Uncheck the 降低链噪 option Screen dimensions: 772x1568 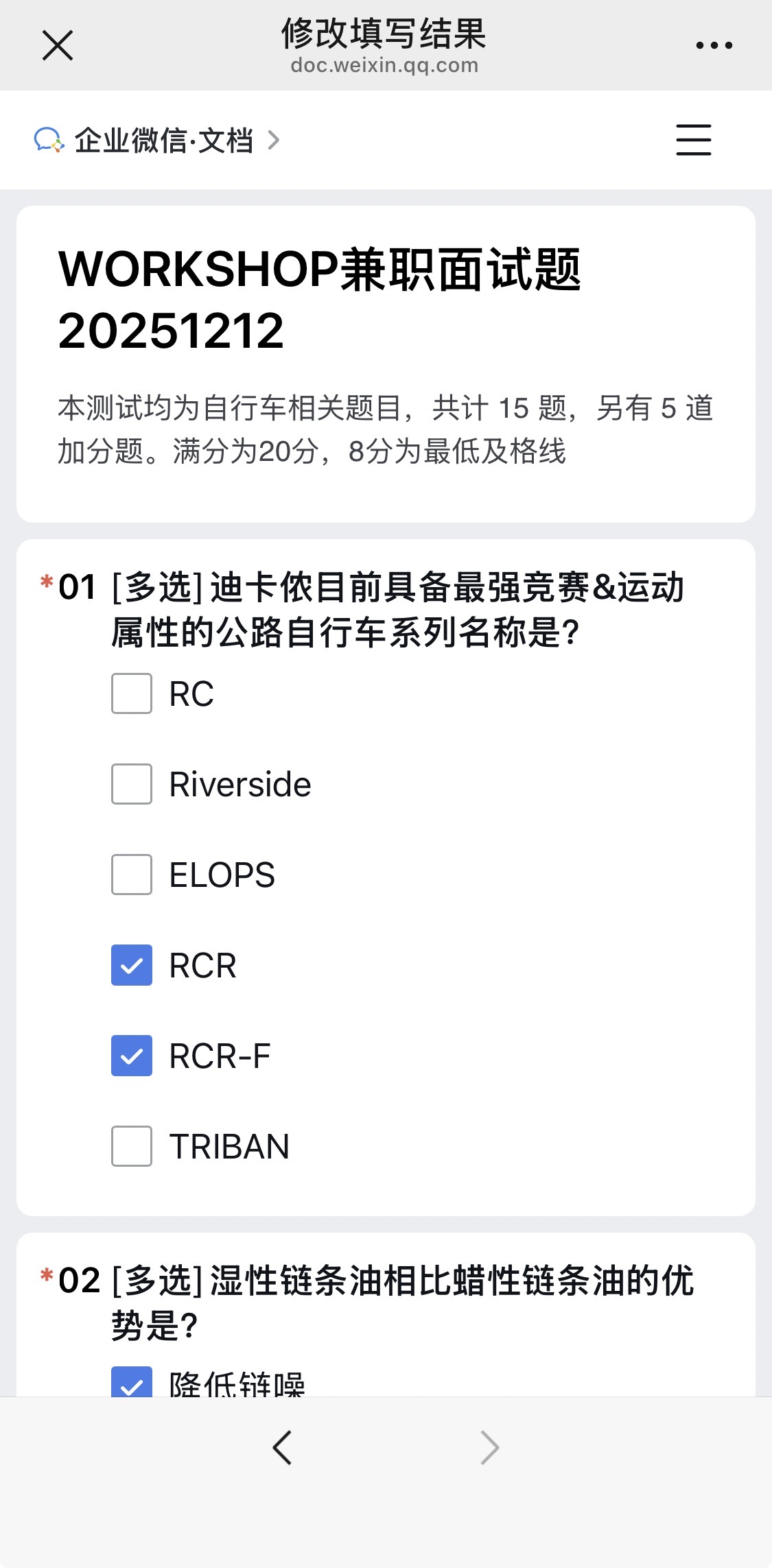pos(132,1383)
